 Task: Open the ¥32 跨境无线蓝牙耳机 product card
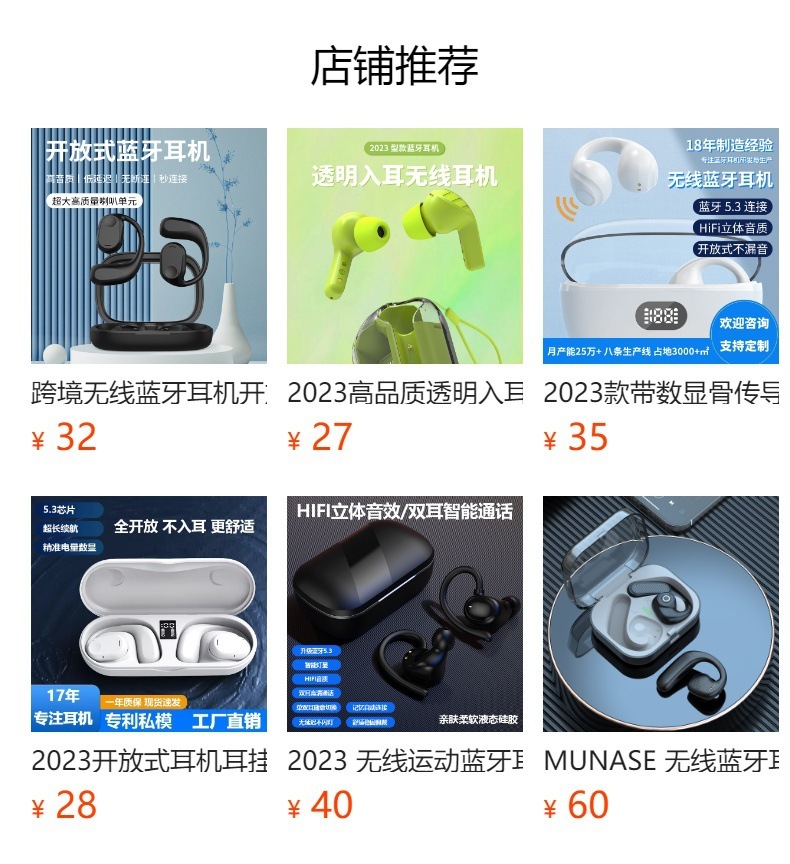click(148, 246)
